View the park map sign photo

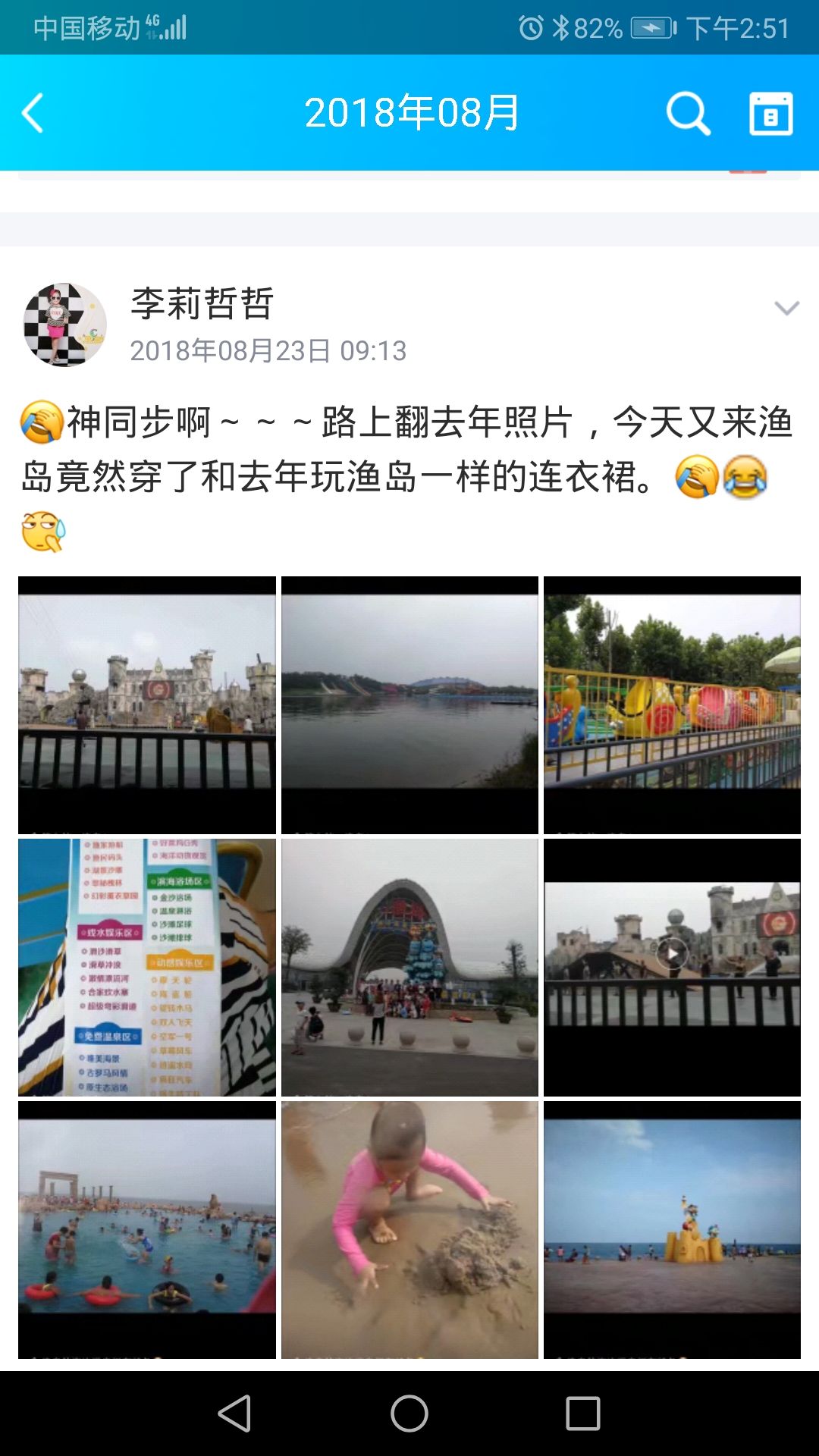click(147, 967)
